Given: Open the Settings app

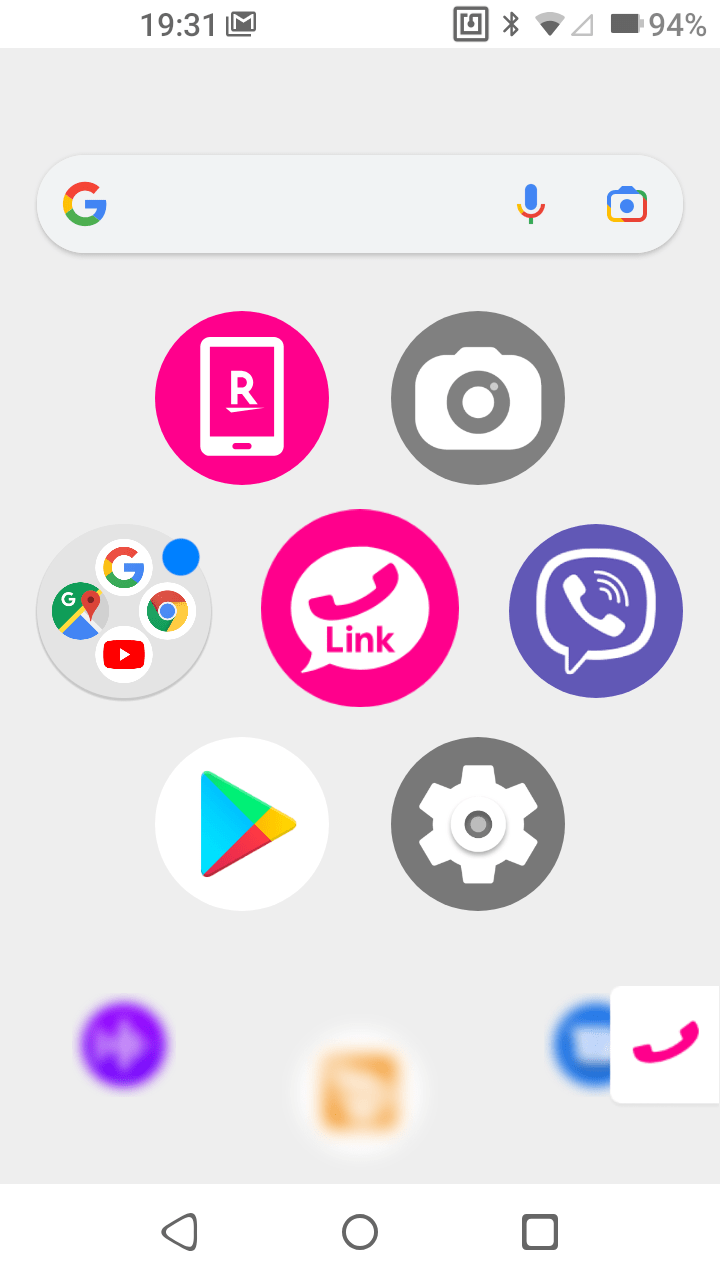Looking at the screenshot, I should [x=478, y=824].
